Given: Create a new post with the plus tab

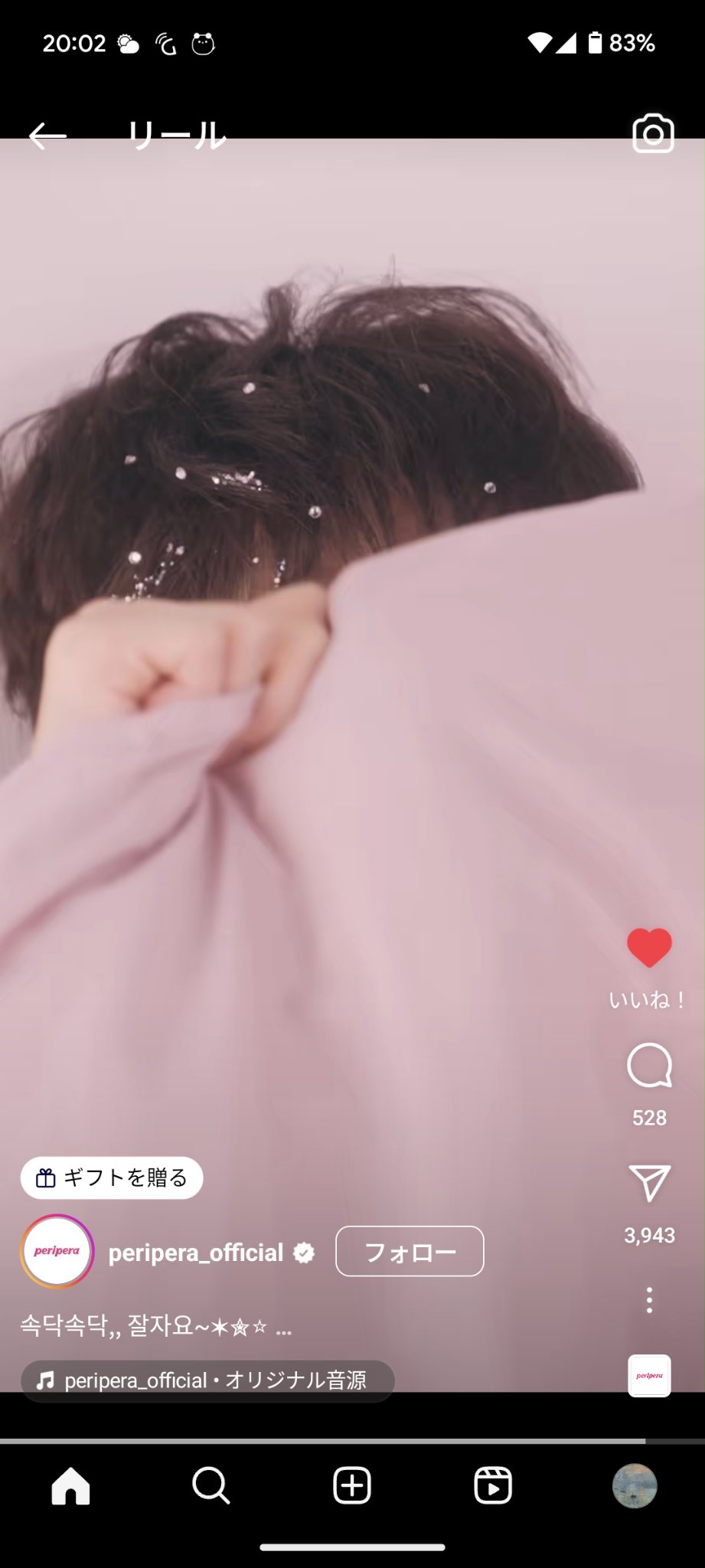Looking at the screenshot, I should (352, 1486).
